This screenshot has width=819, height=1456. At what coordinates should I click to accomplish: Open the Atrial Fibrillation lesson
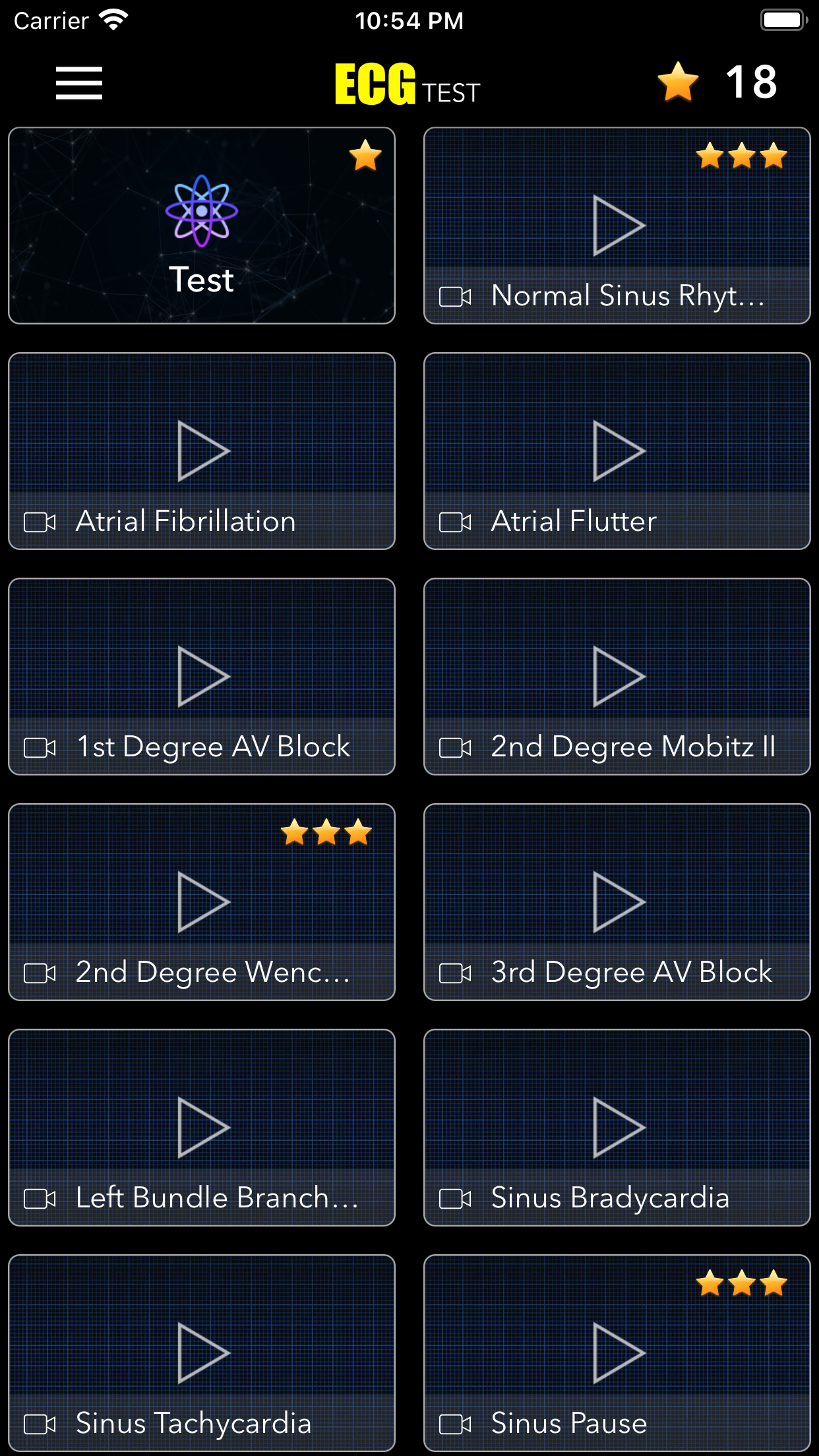(202, 451)
